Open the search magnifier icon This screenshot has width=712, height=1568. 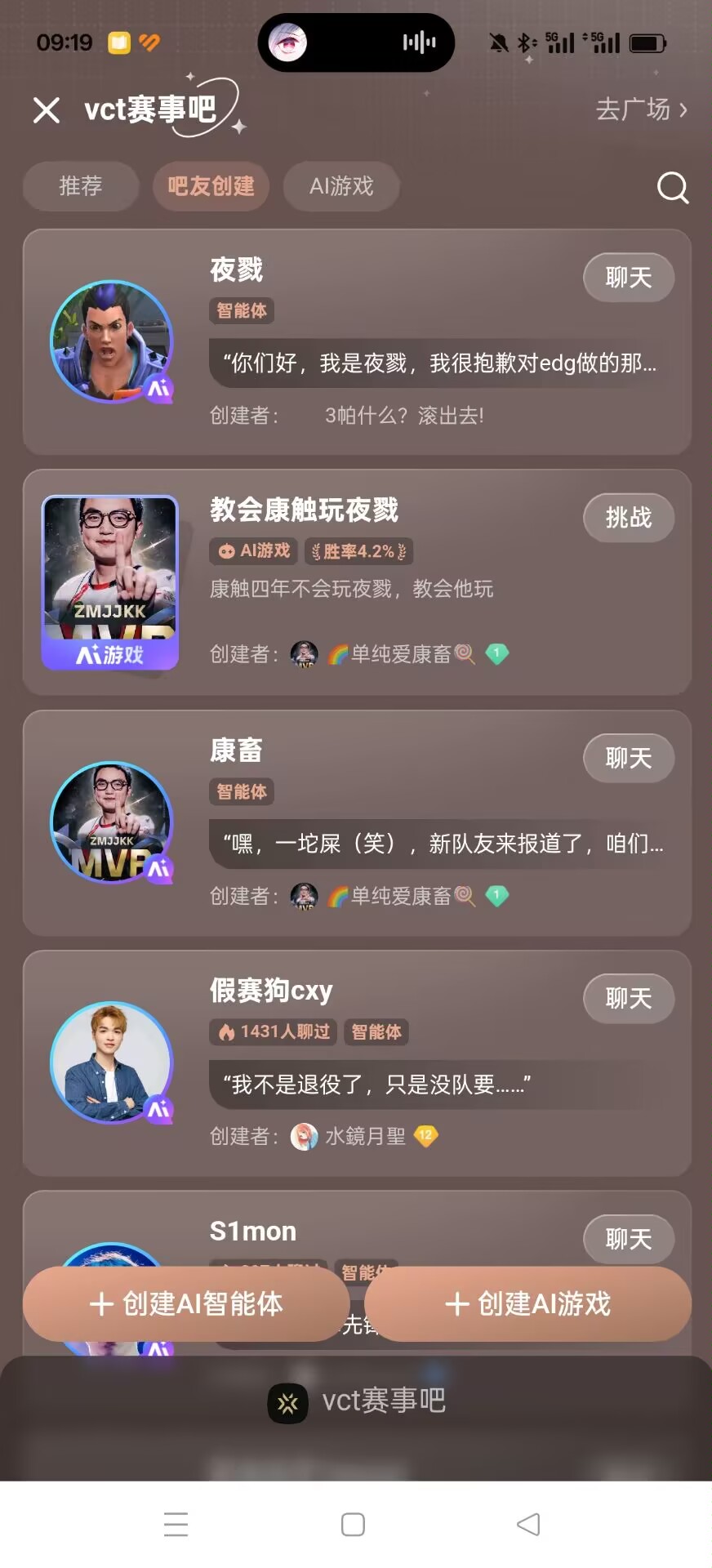(672, 188)
